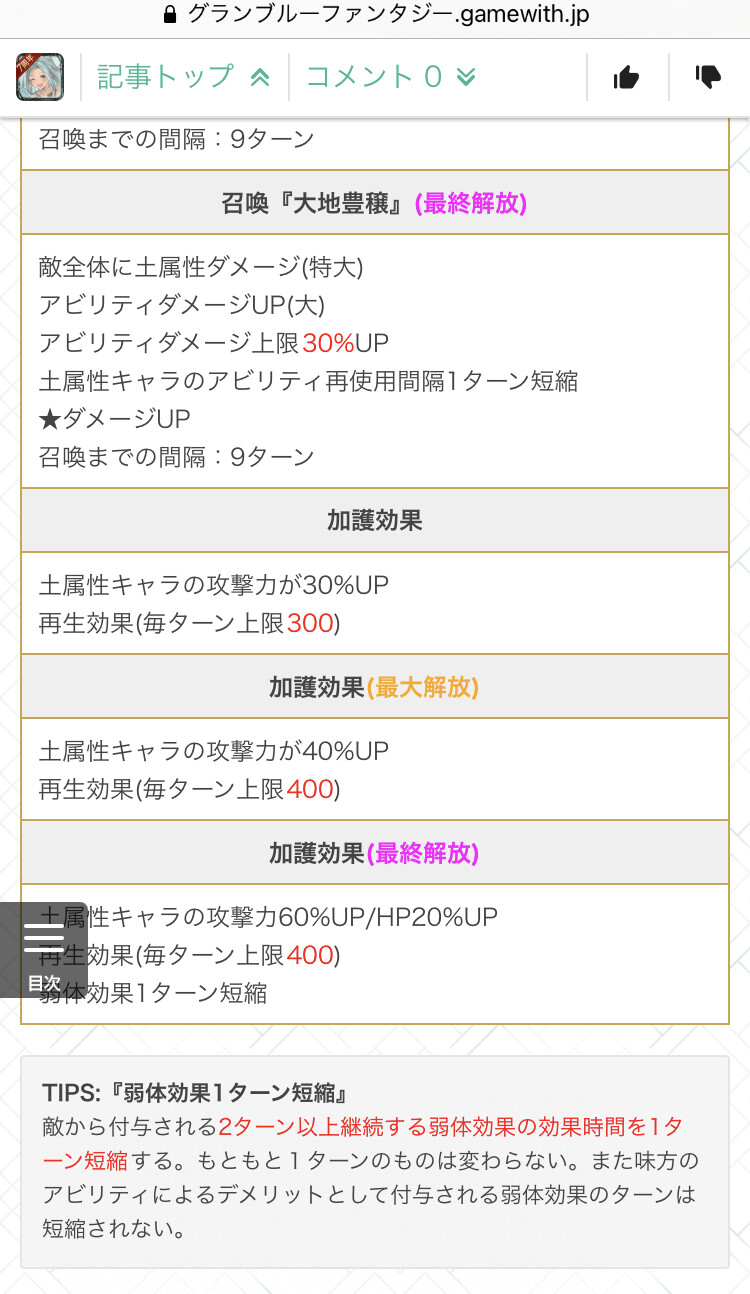
Task: Tap the browser address bar
Action: coord(375,15)
